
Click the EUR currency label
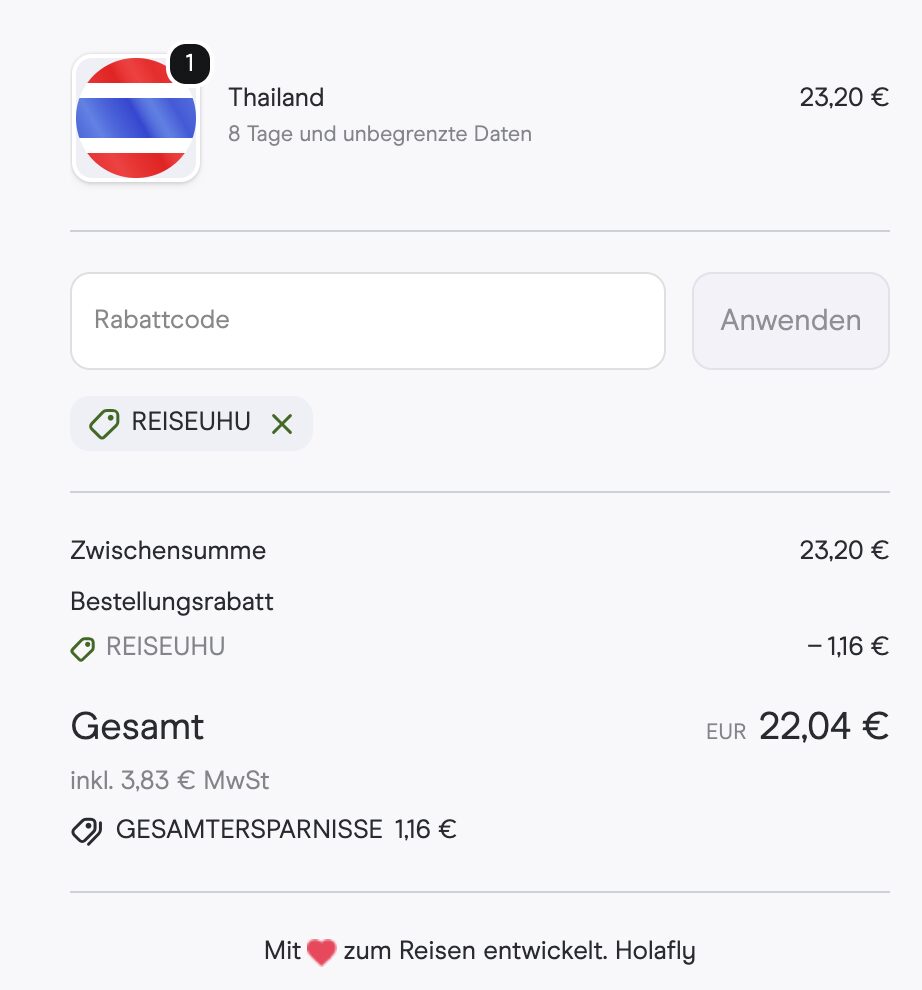726,731
